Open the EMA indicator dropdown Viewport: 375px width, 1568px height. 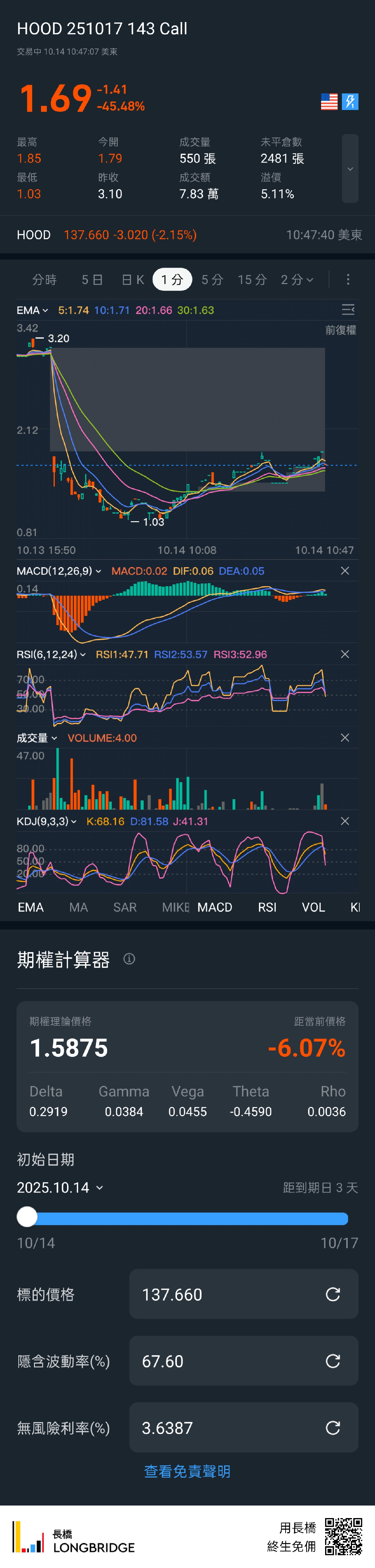tap(32, 311)
